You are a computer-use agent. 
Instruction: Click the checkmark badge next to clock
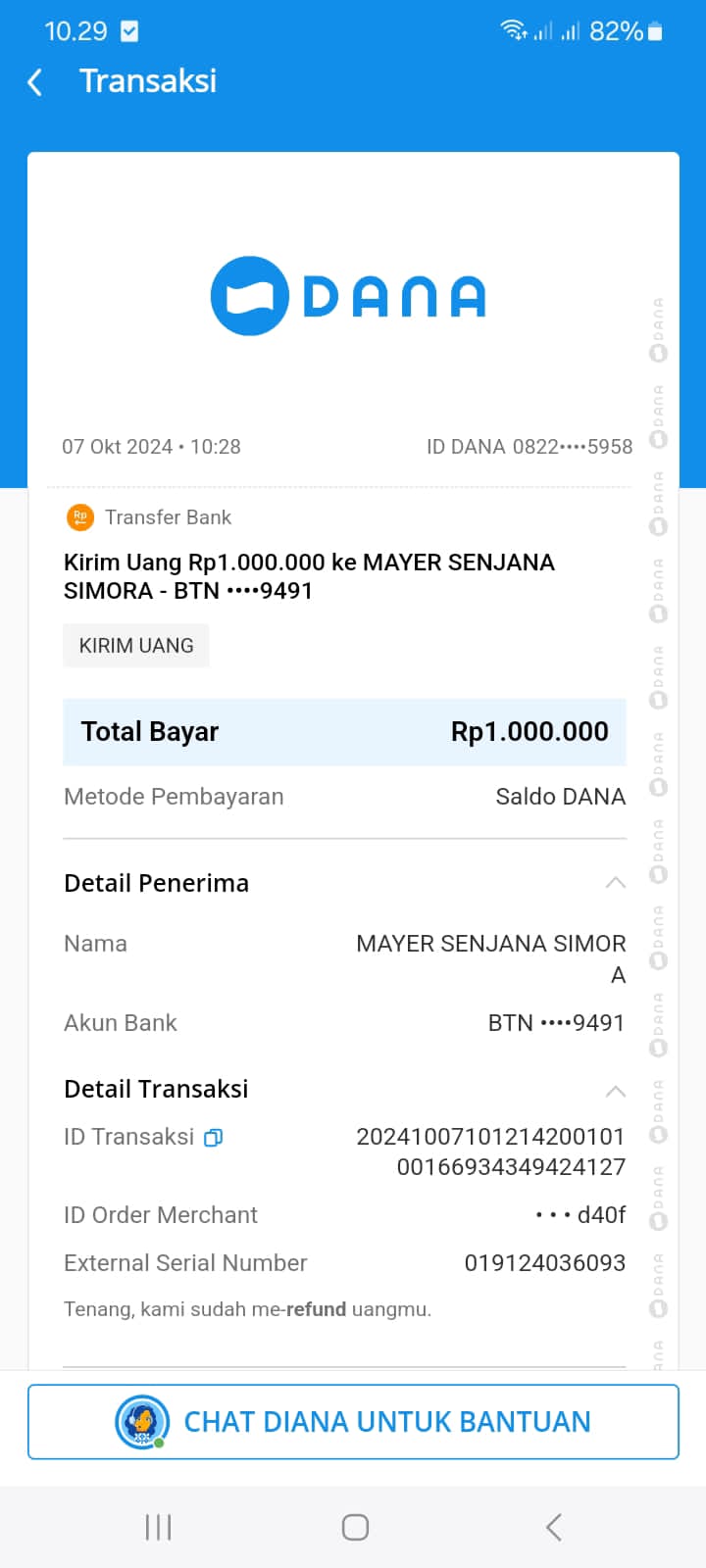[128, 30]
